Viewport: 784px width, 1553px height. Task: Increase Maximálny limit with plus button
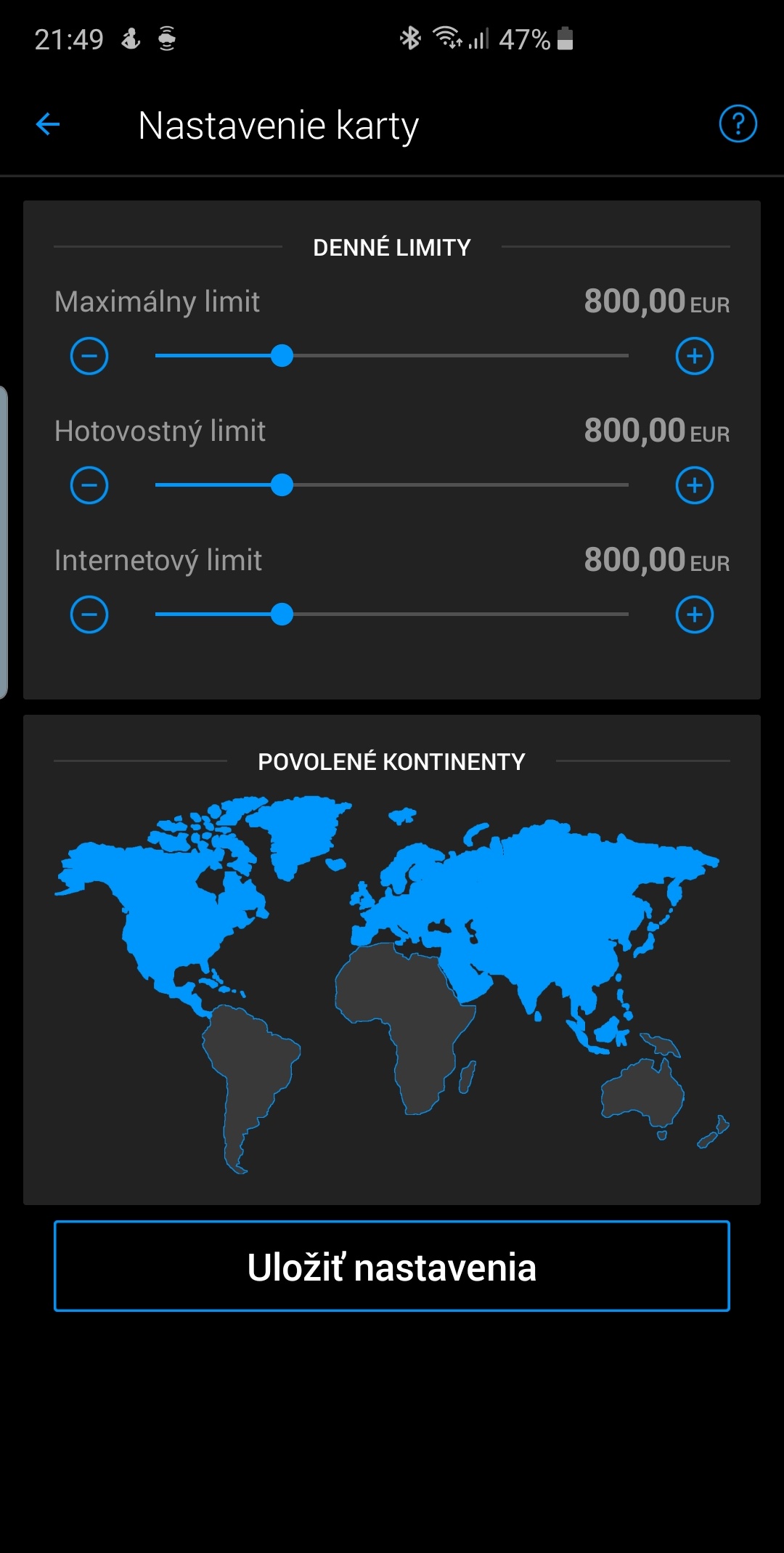(695, 356)
